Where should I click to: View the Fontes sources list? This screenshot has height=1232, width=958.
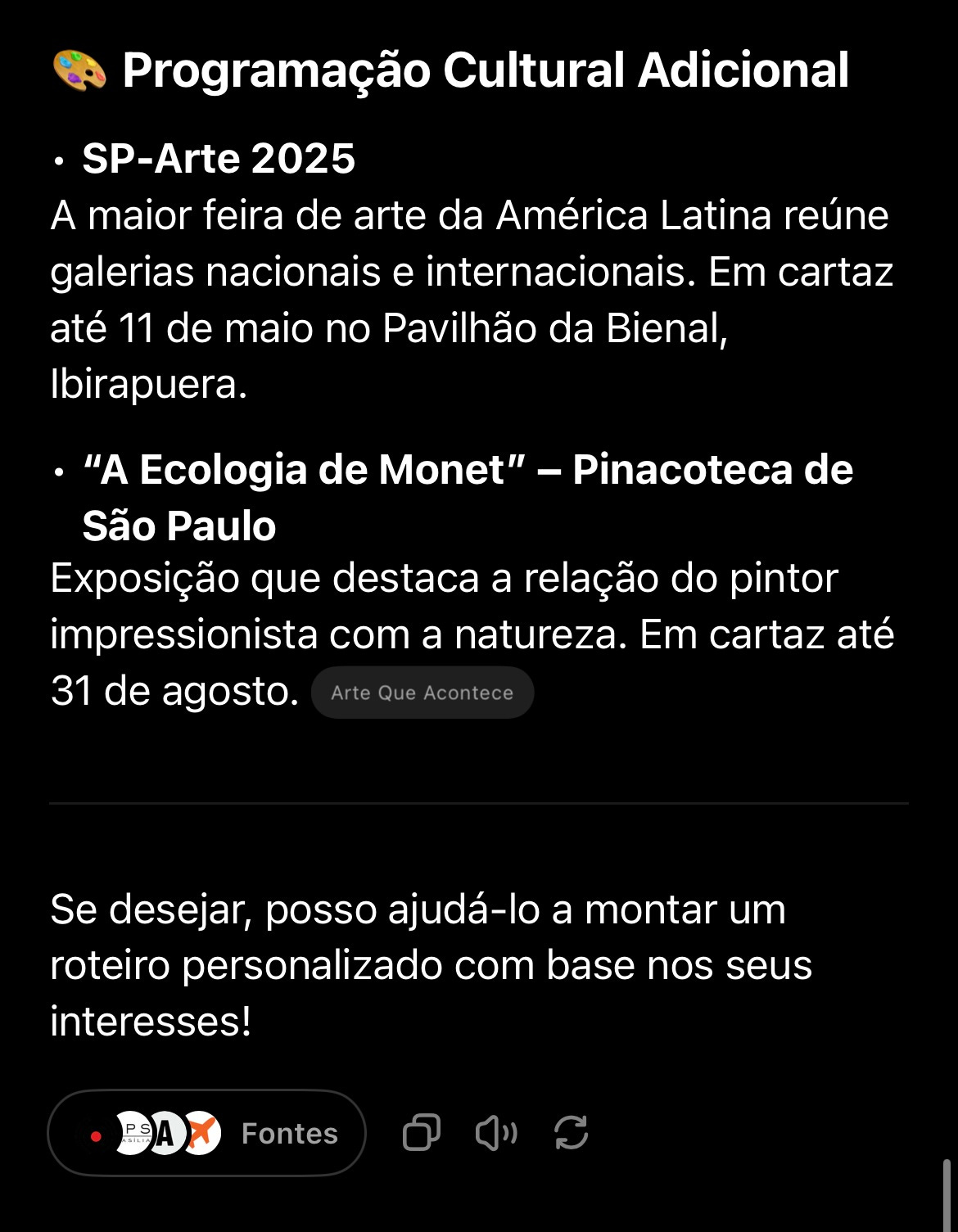point(206,1133)
